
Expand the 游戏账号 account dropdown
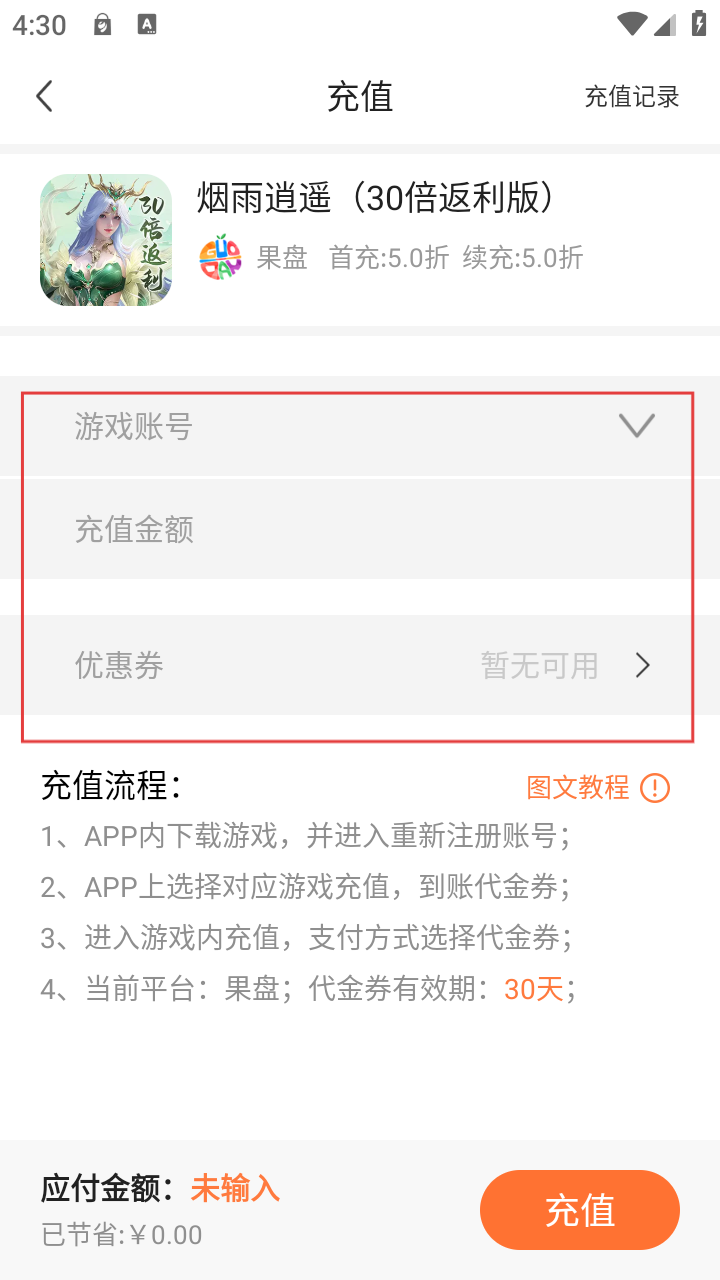click(636, 427)
